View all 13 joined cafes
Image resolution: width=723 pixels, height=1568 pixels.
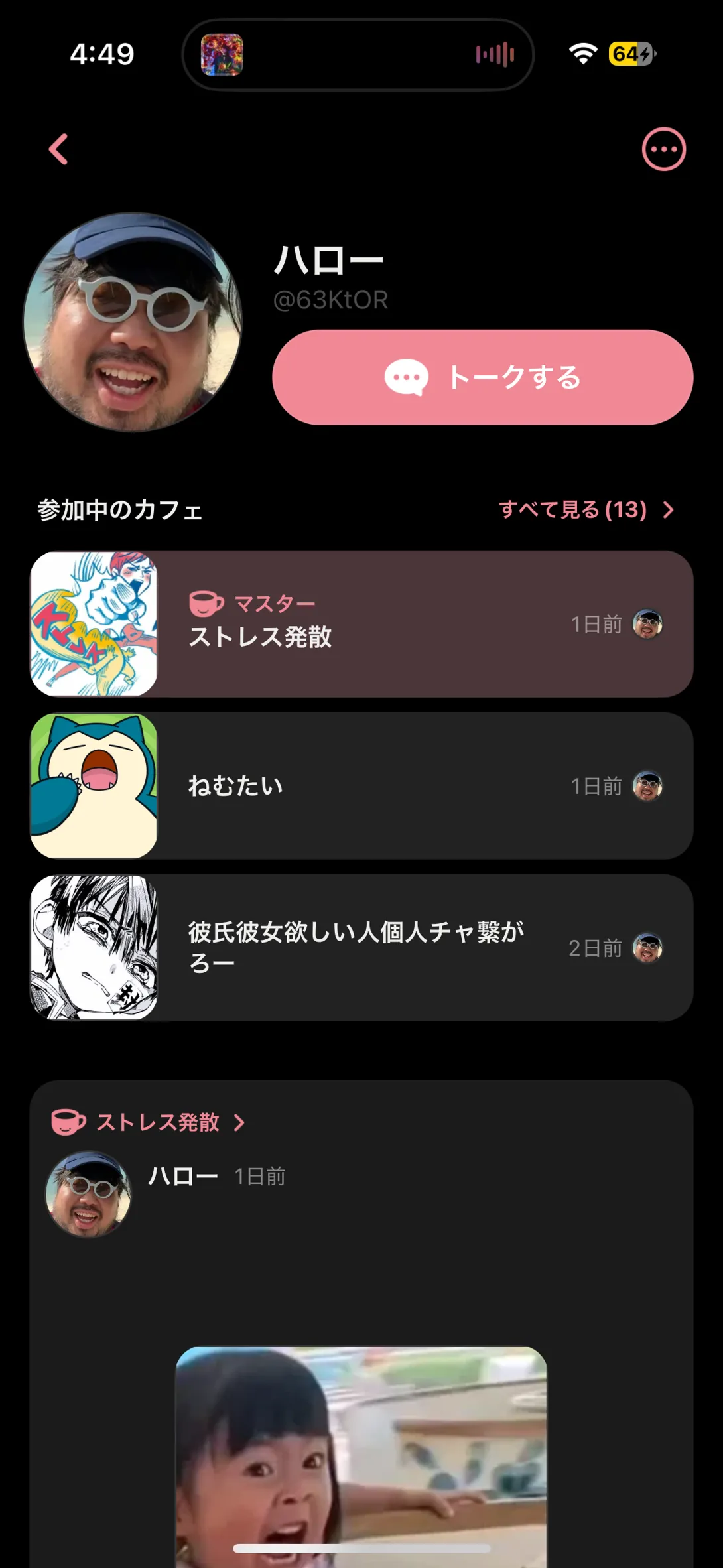pyautogui.click(x=585, y=509)
